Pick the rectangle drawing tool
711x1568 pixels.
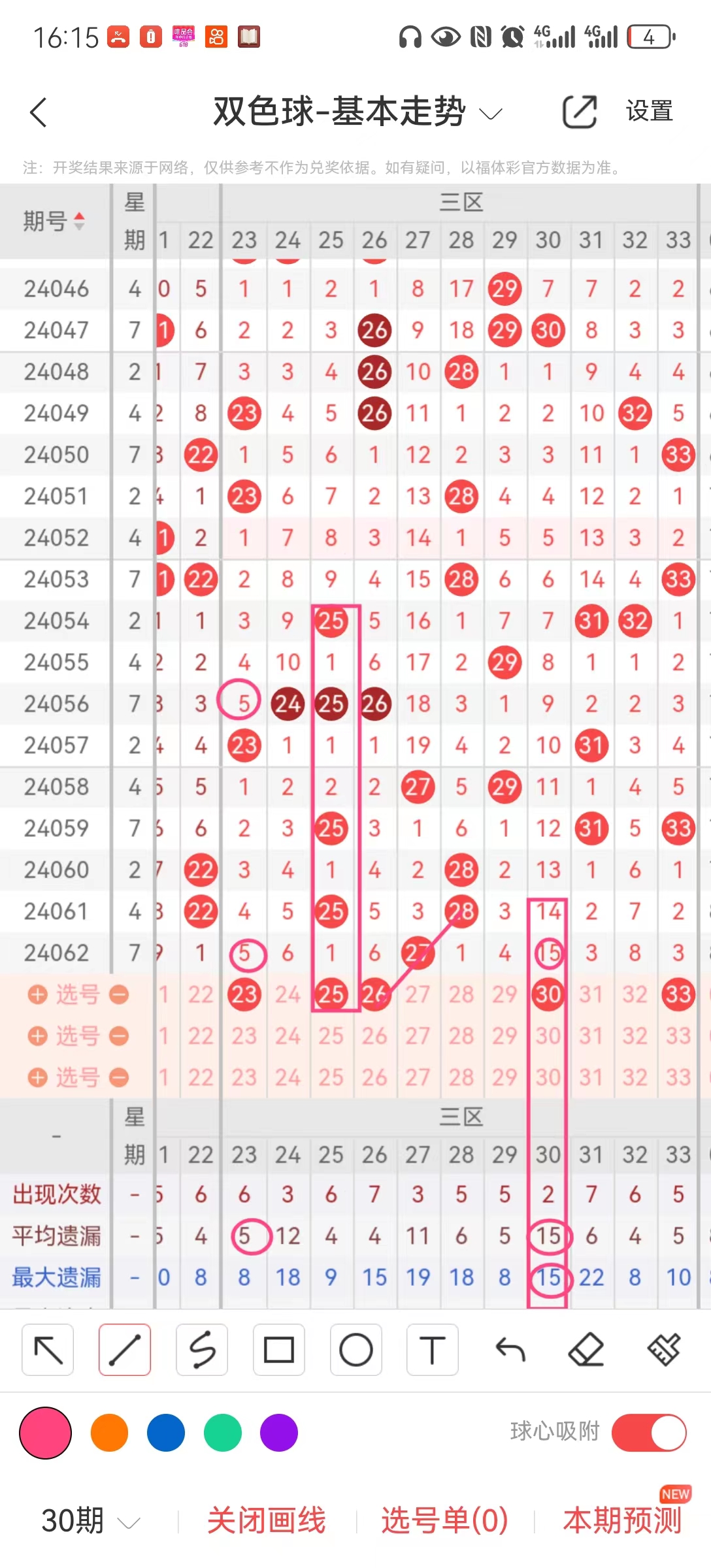(x=279, y=1350)
